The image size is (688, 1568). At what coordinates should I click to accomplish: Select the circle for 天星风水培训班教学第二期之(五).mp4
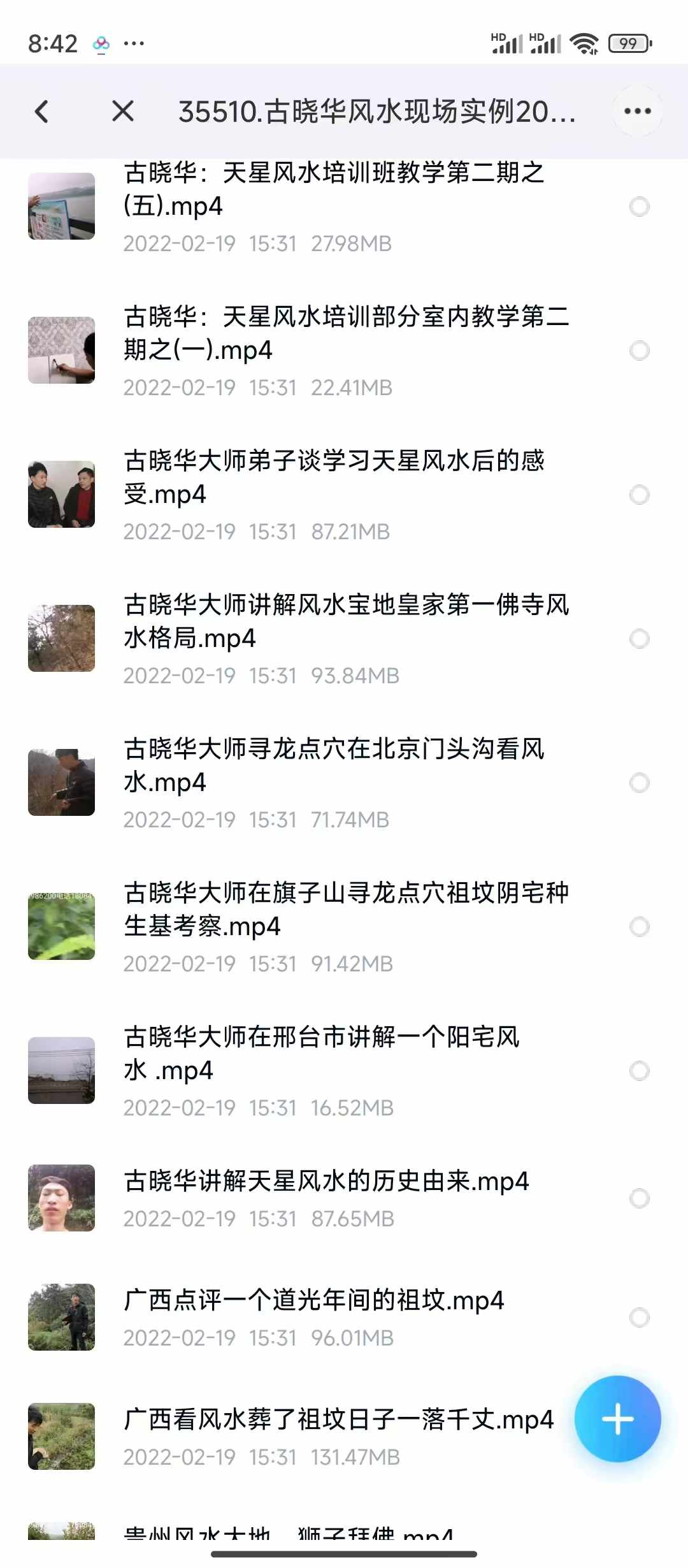pos(639,207)
